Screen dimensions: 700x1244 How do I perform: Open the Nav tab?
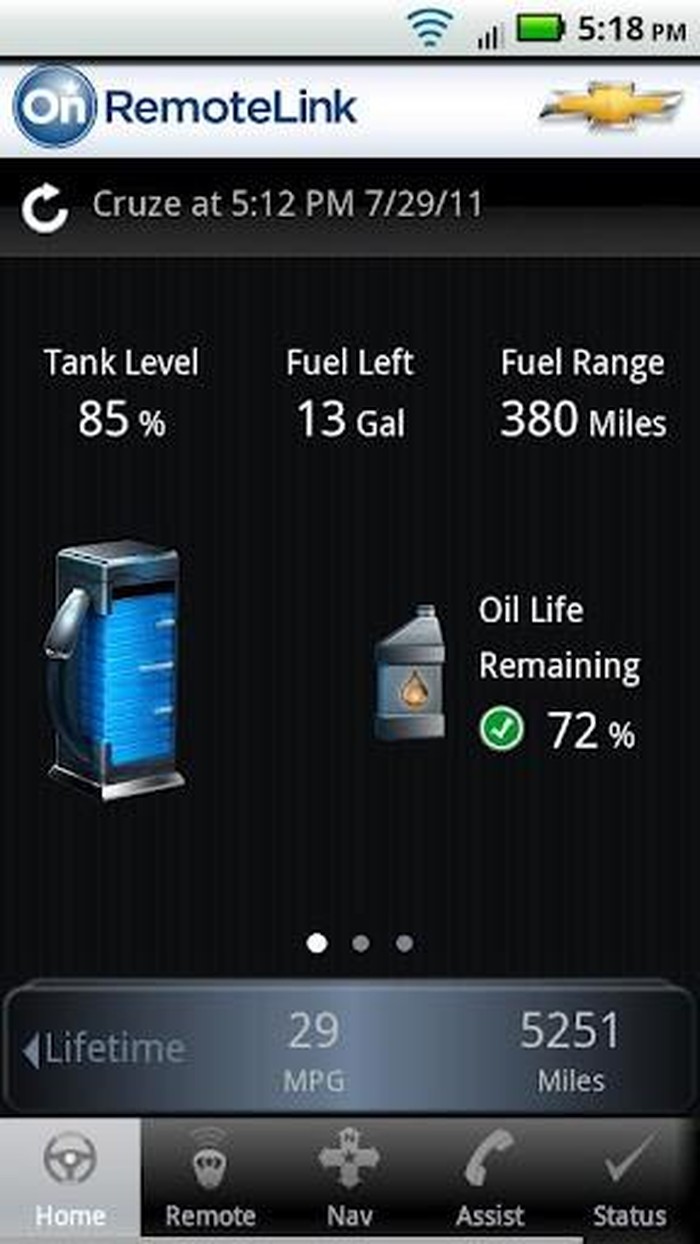350,1182
